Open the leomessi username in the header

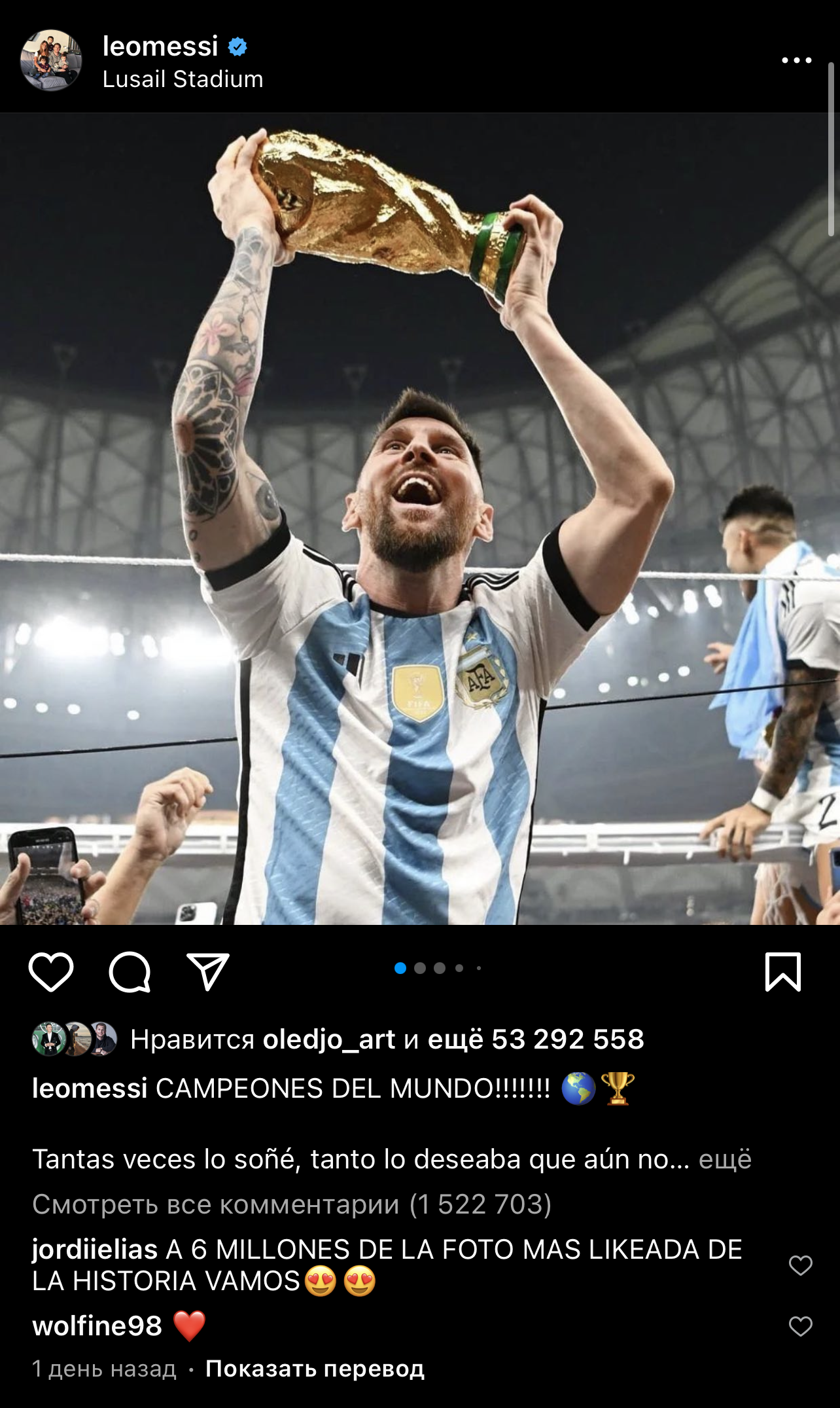point(160,46)
